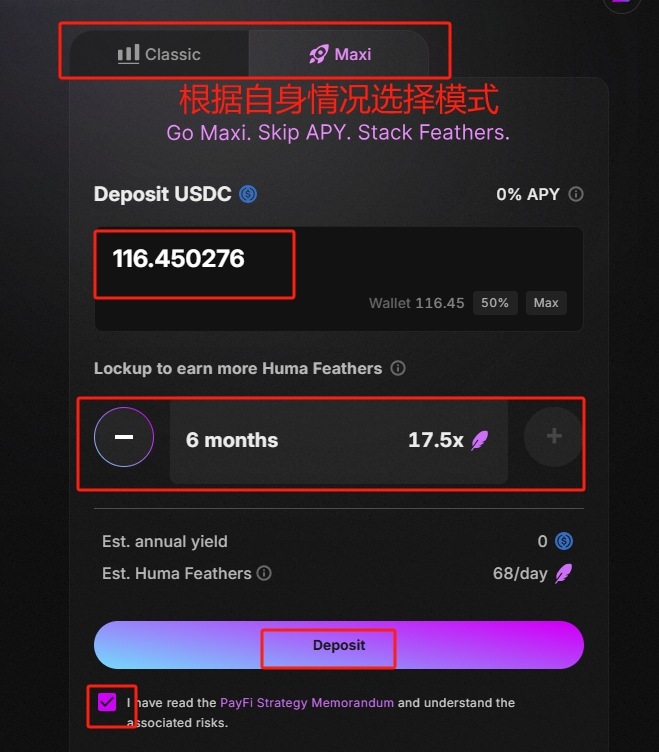Open the PayFi Strategy Memorandum link
The image size is (659, 752).
[x=306, y=703]
